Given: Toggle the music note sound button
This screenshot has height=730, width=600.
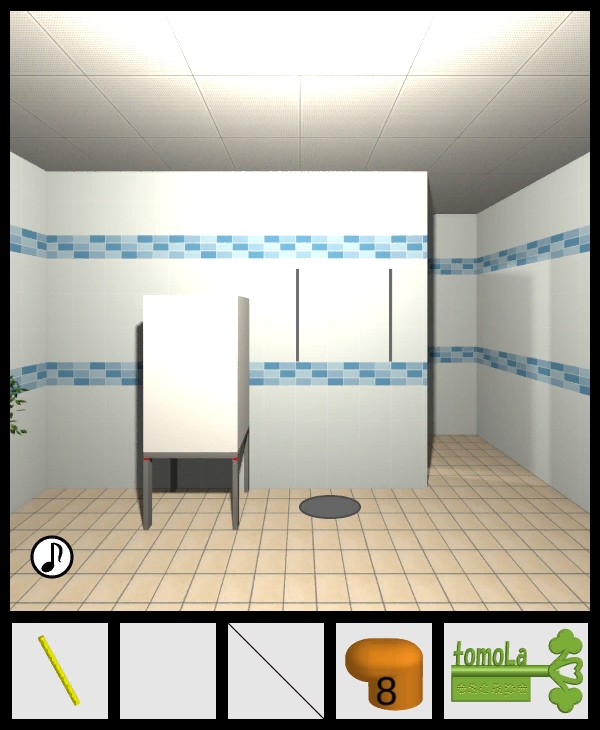Looking at the screenshot, I should click(52, 557).
